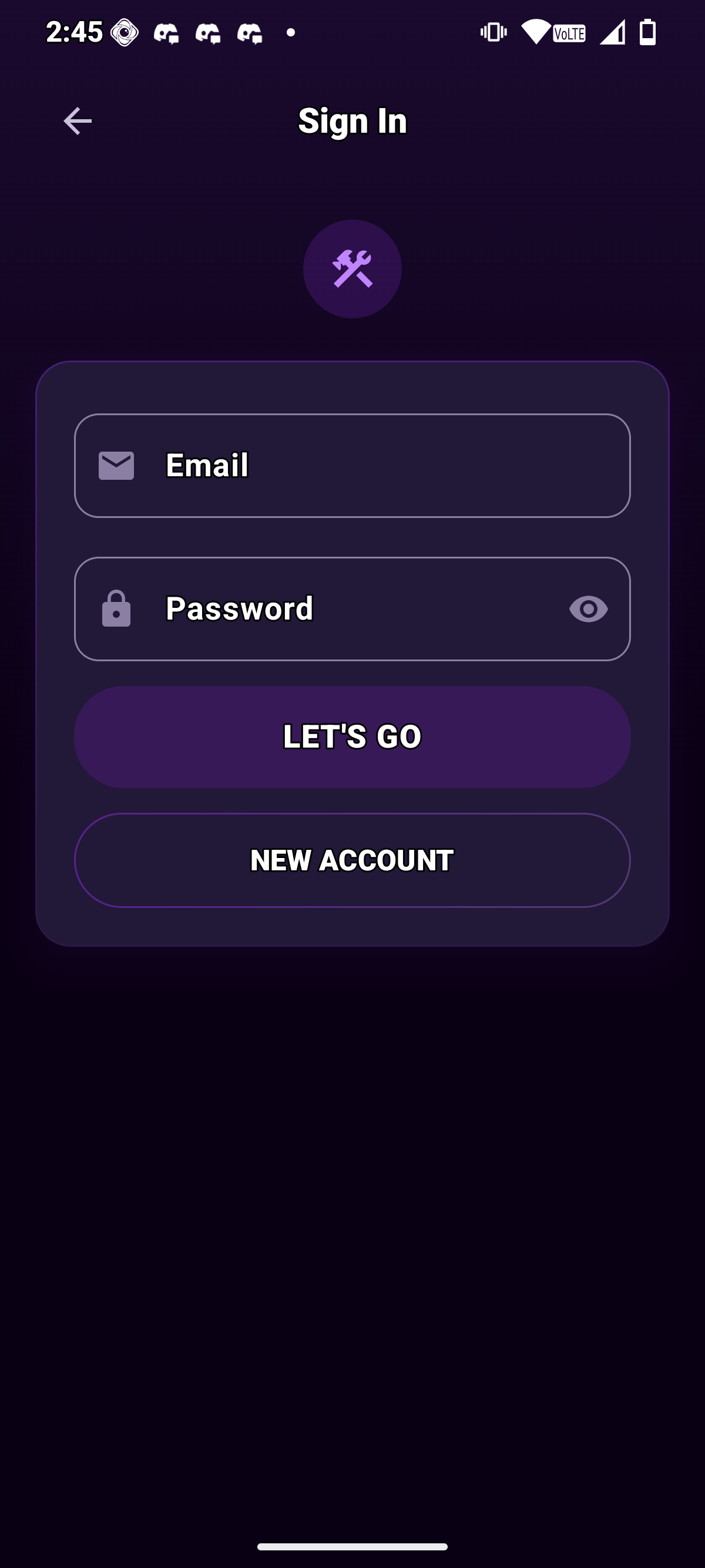
Task: Tap the clock showing 2:45
Action: (x=74, y=33)
